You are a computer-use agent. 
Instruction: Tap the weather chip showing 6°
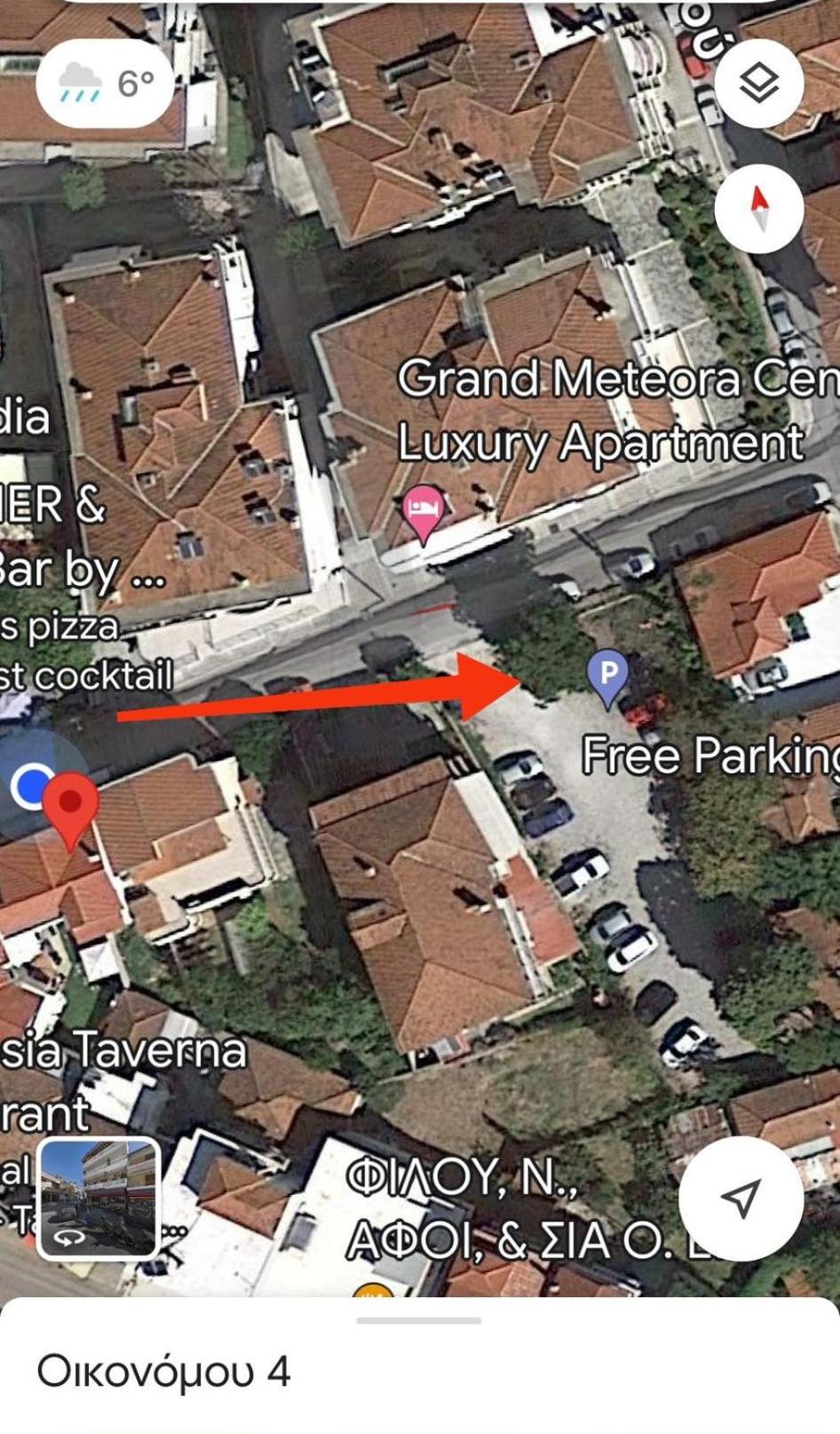click(x=105, y=84)
